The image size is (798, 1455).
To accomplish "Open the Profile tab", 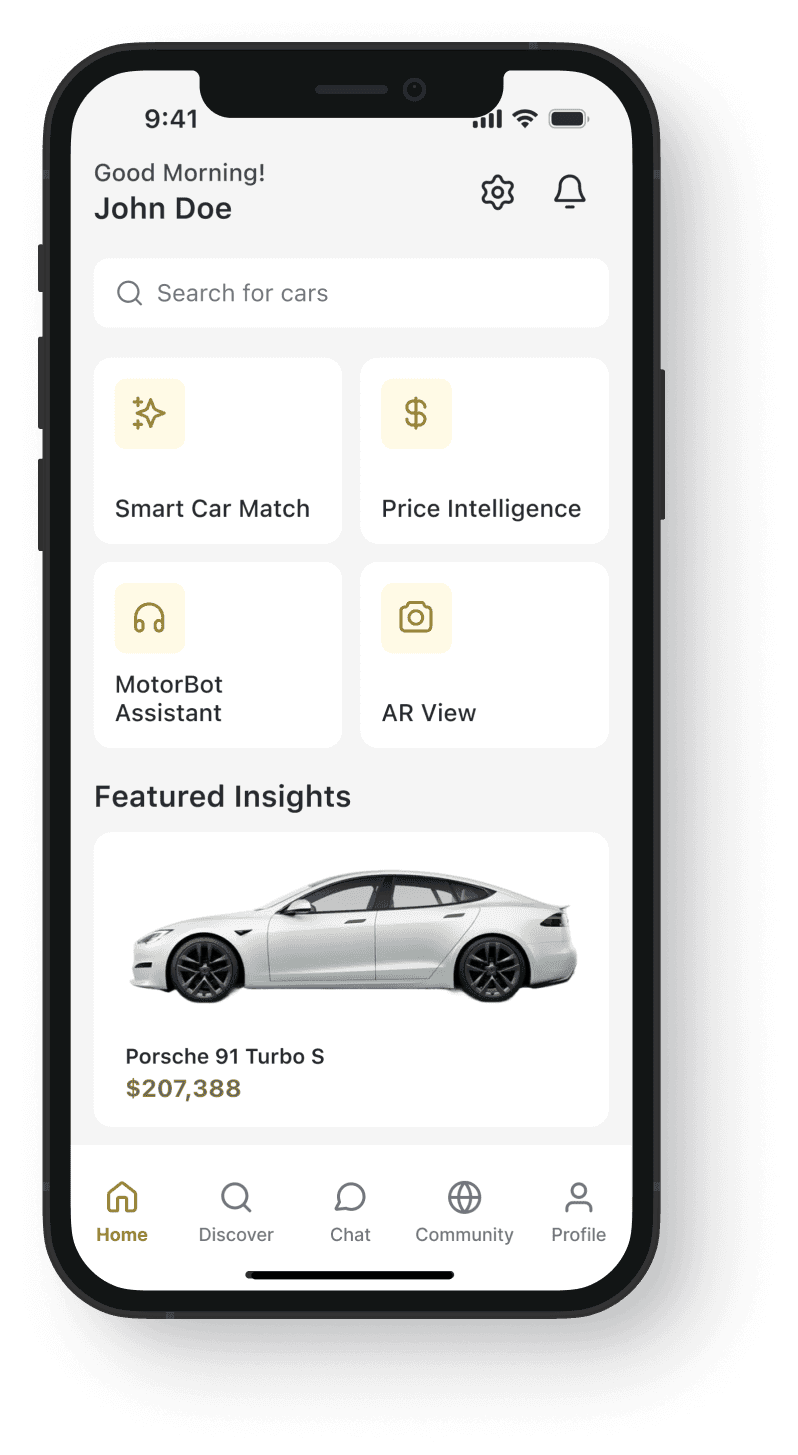I will point(578,1211).
